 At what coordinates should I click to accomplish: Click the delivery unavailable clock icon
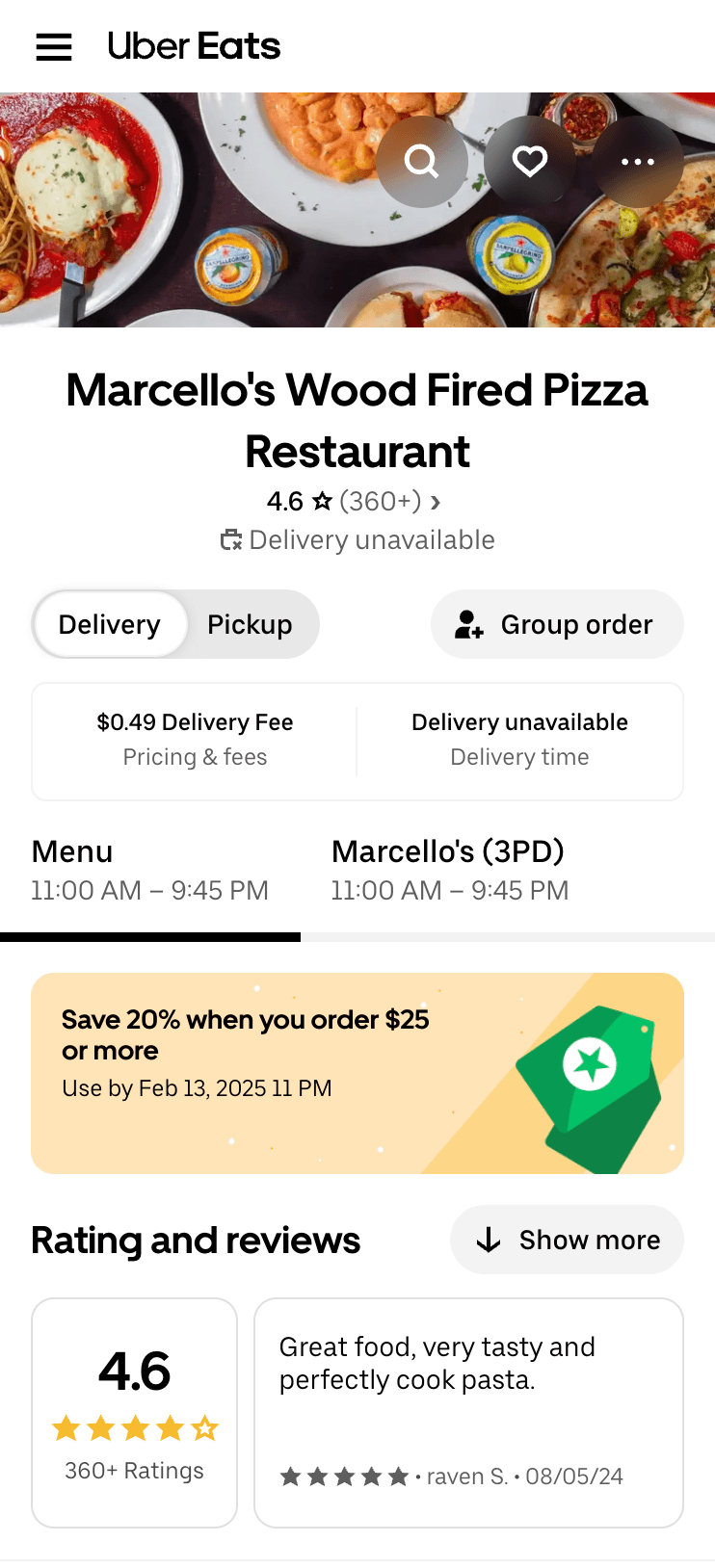pos(230,539)
